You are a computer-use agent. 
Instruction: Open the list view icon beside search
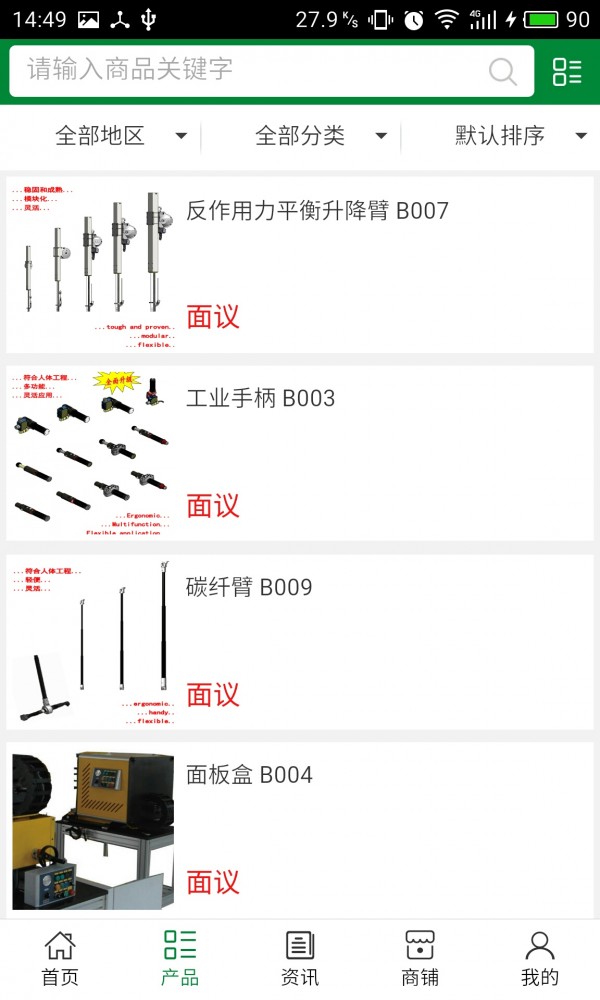(567, 71)
